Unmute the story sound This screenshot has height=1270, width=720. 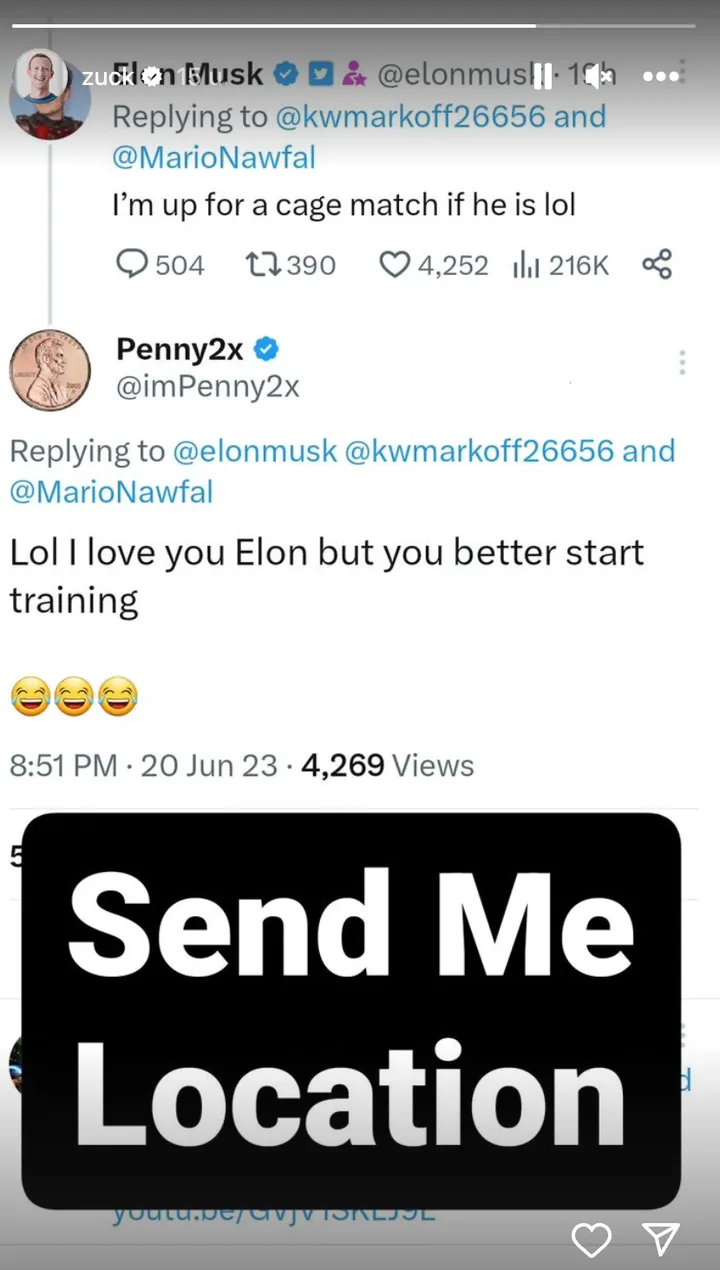[x=599, y=76]
